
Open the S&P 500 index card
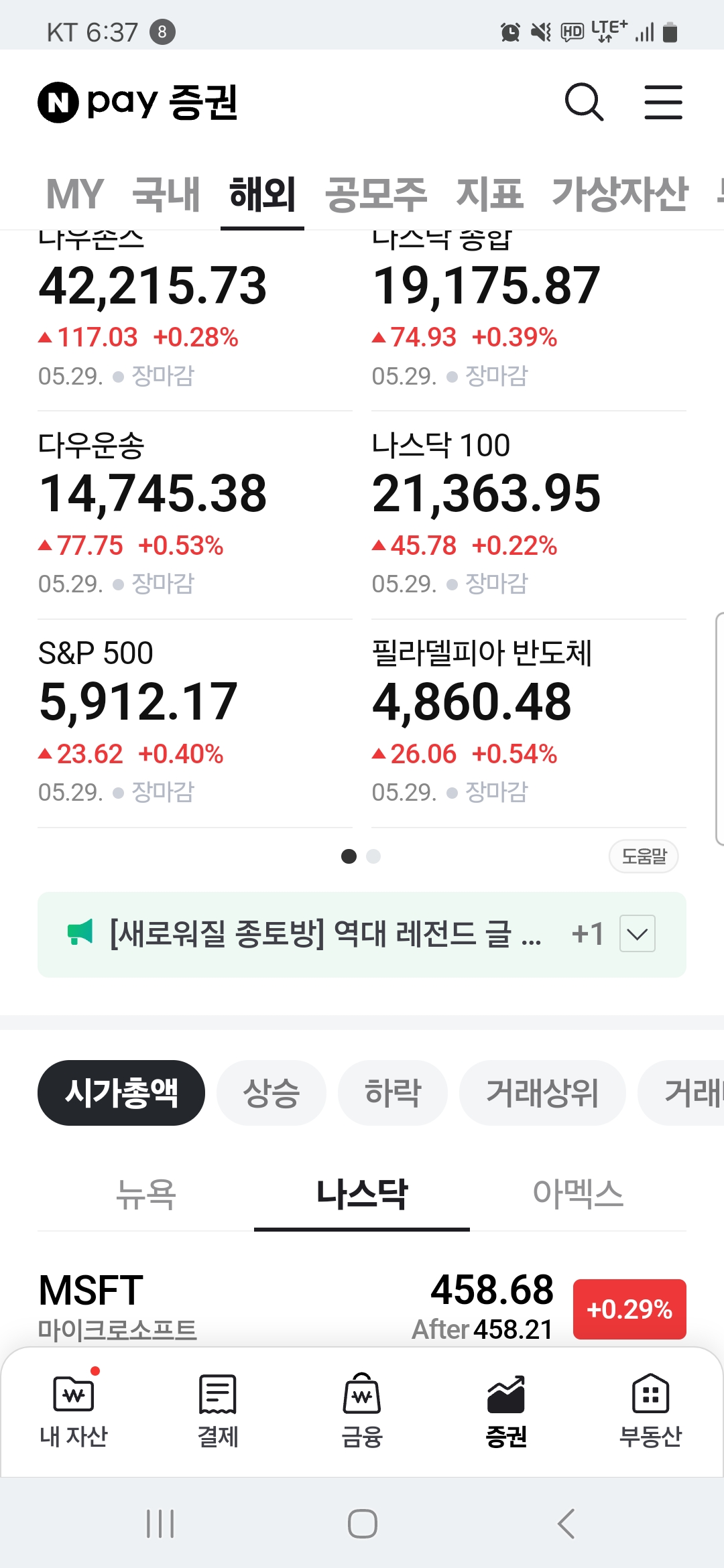[x=194, y=721]
